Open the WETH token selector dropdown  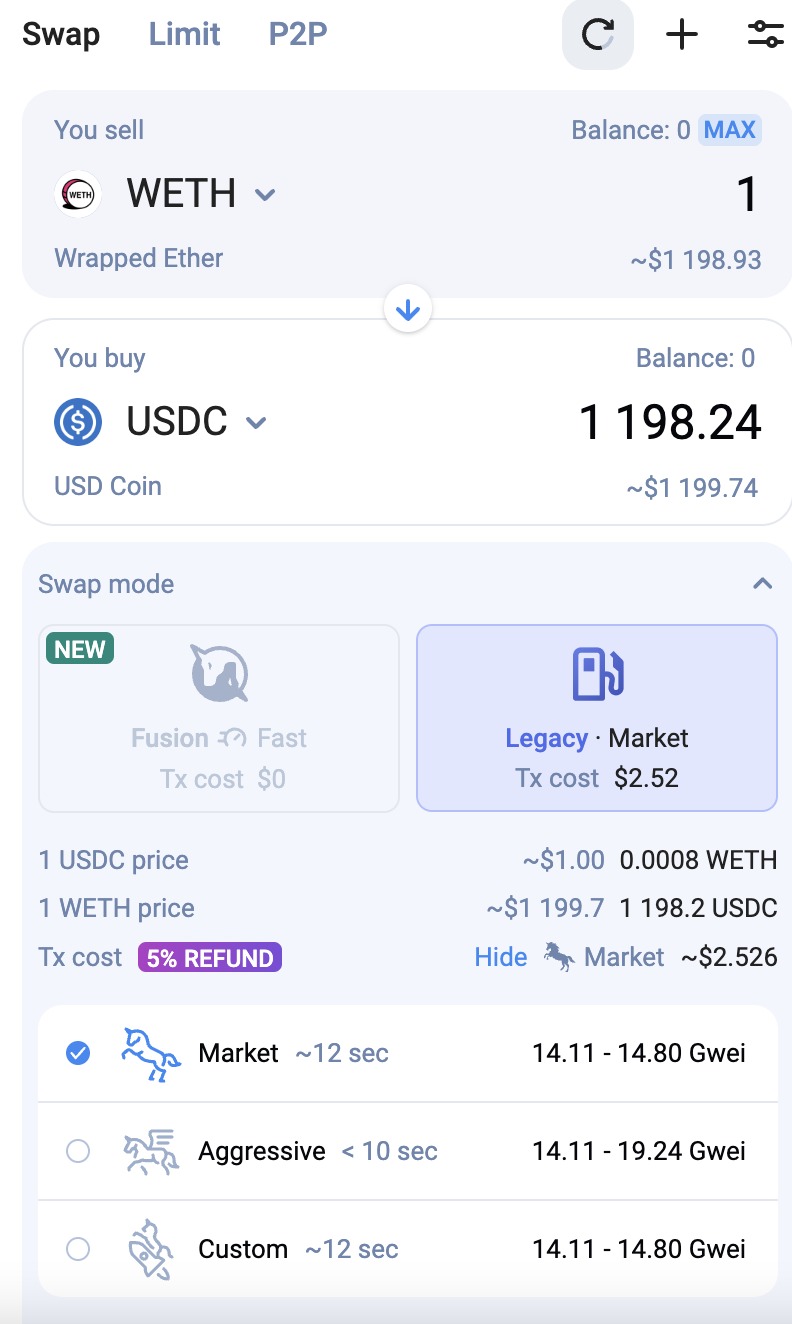pyautogui.click(x=264, y=195)
